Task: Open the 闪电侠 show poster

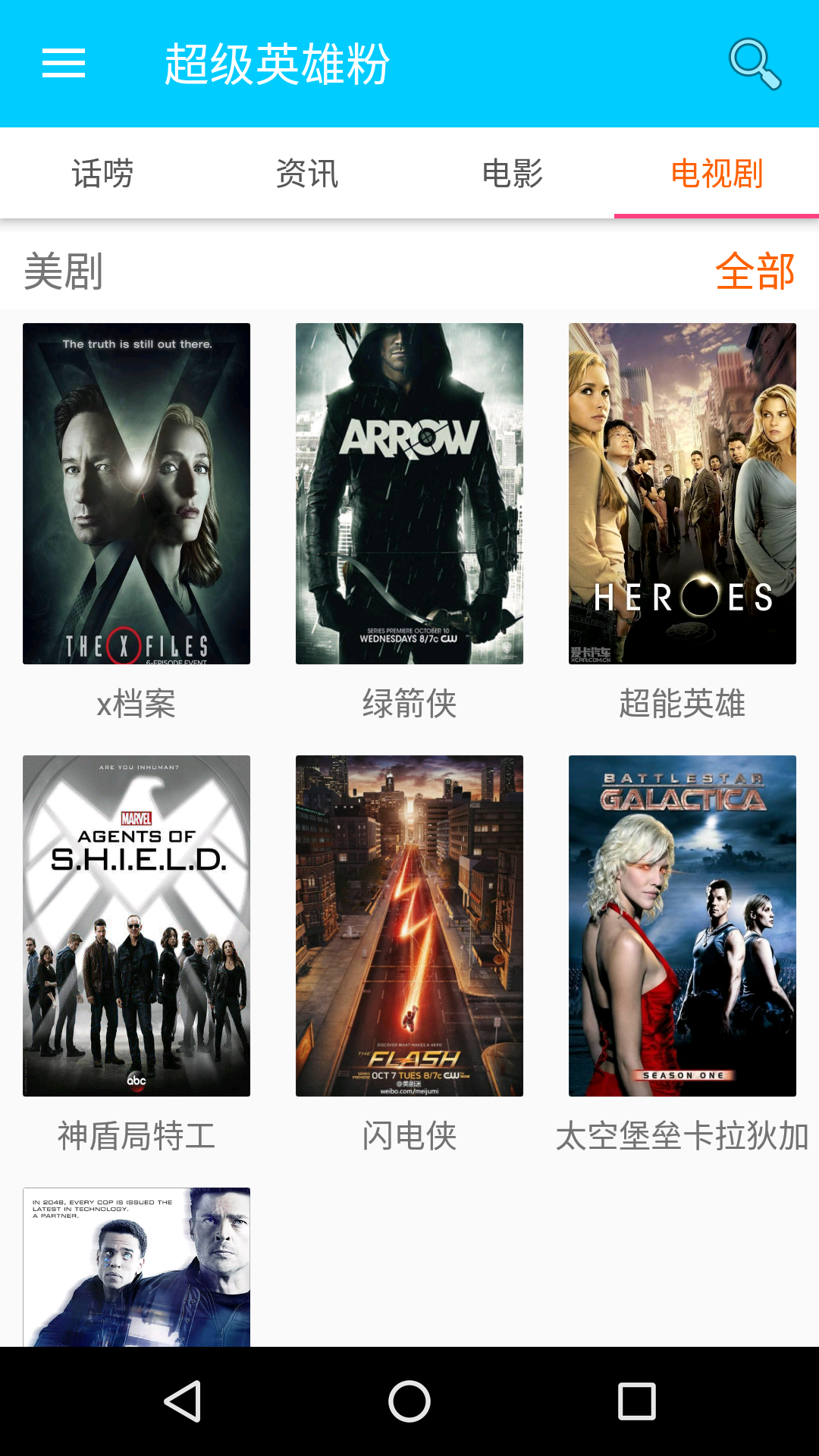Action: [409, 926]
